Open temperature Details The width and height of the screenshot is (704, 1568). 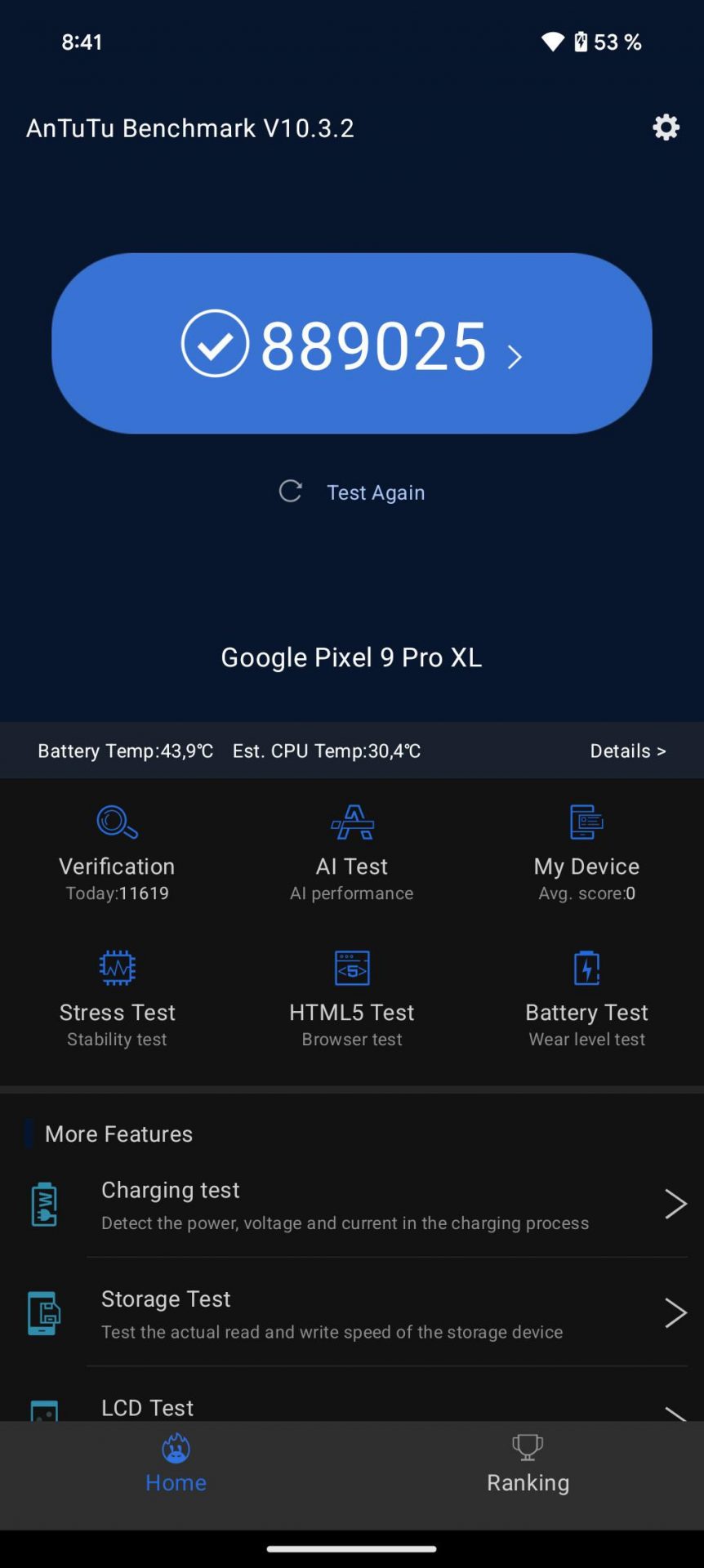click(x=628, y=751)
